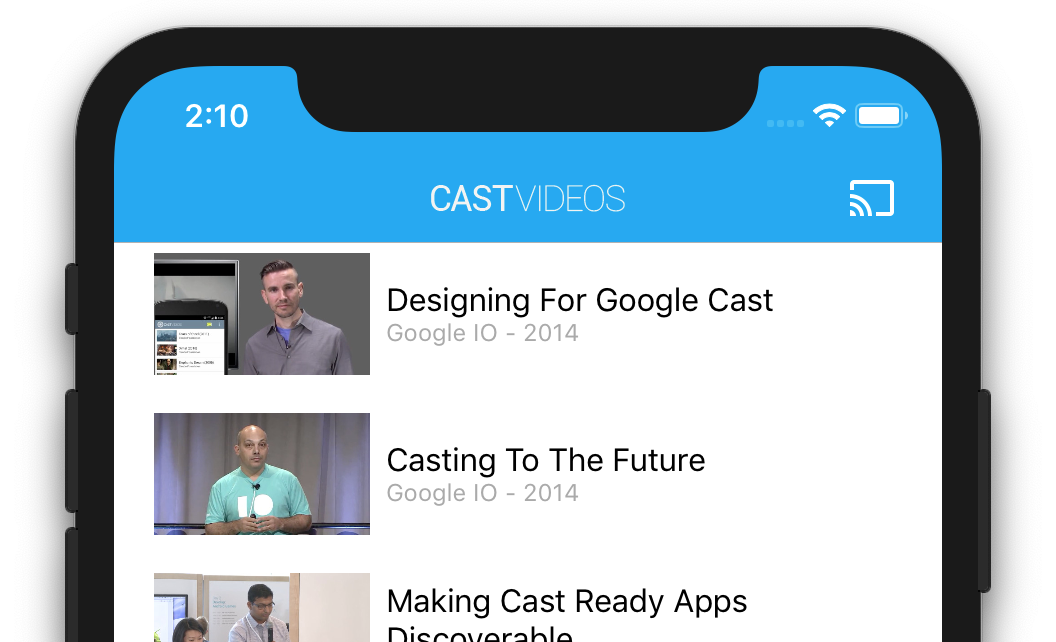Screen dimensions: 1056x642
Task: Select the Casting To The Future video
Action: [x=545, y=461]
